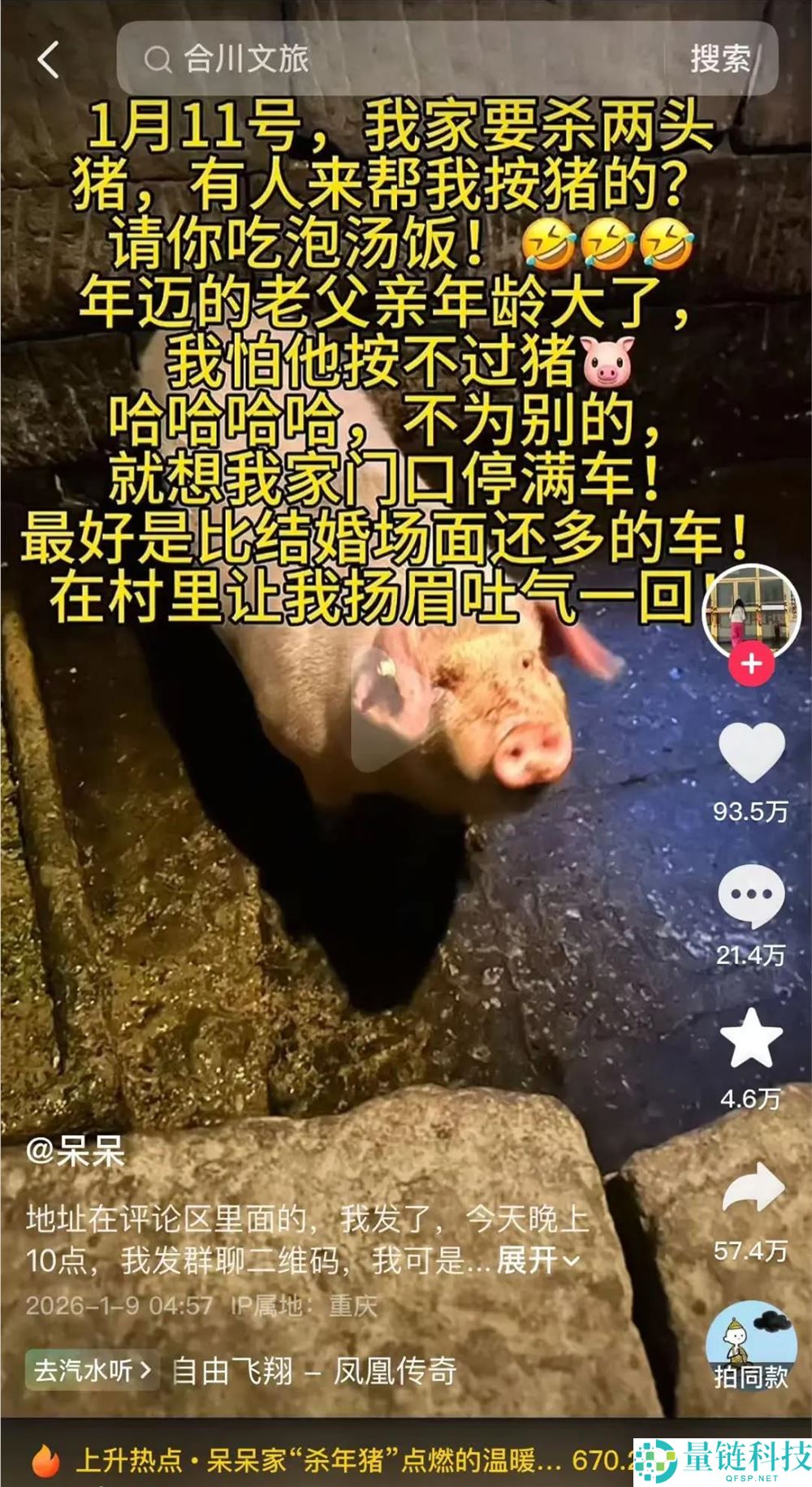Open the 上升热点 trending topic banner
This screenshot has height=1487, width=812.
(x=325, y=1460)
